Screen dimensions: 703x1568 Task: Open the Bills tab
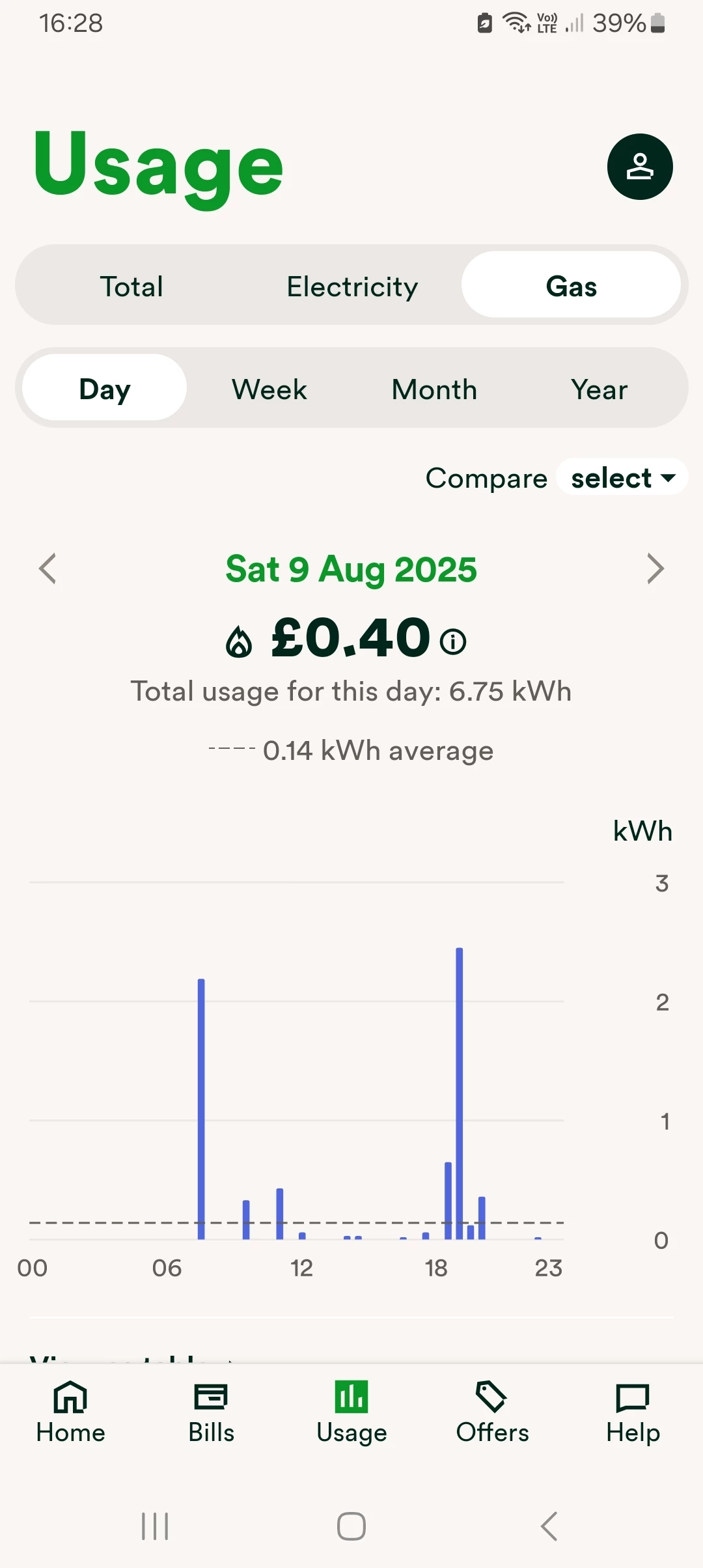point(211,1412)
